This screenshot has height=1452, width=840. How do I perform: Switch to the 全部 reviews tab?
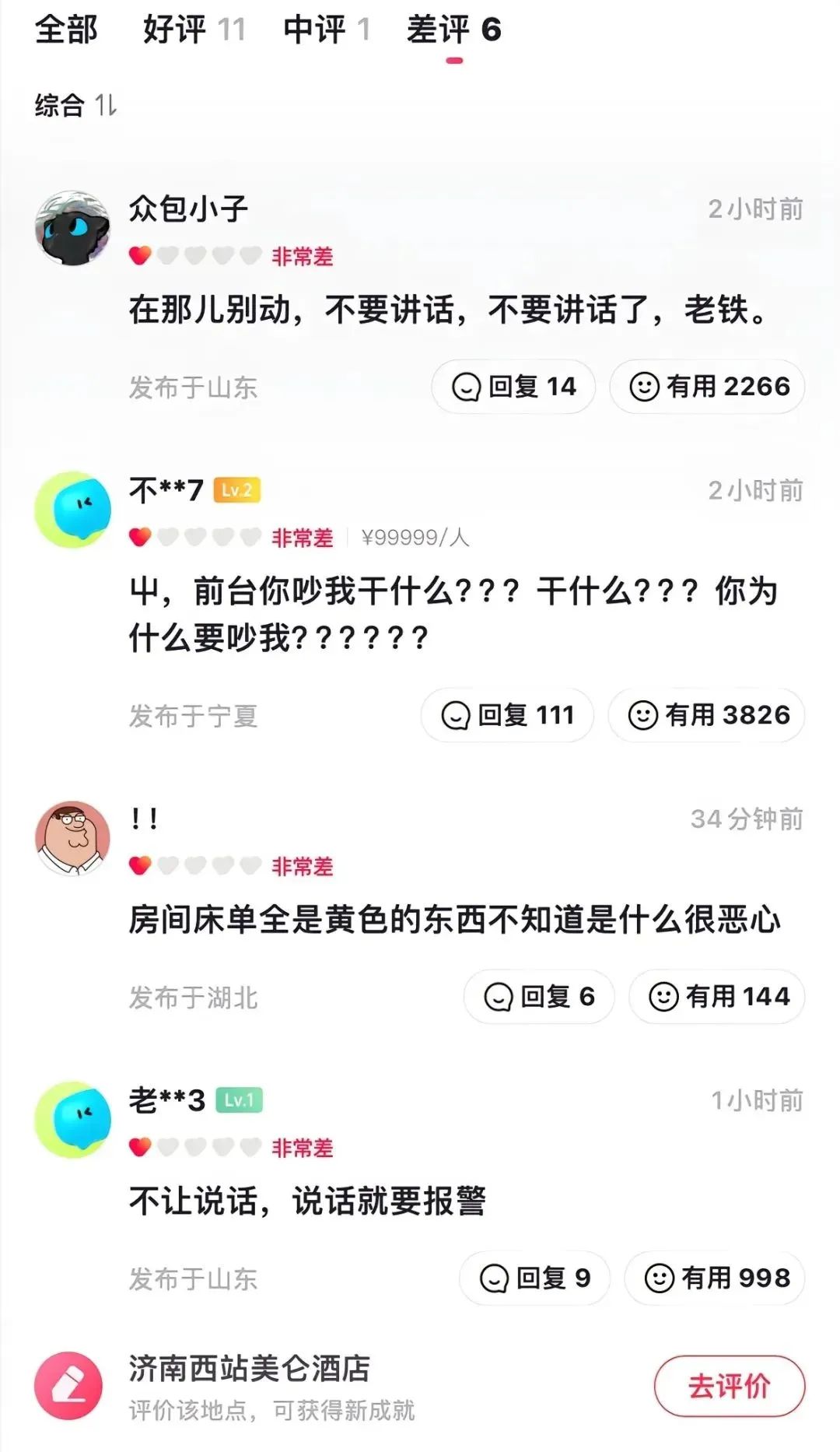(x=66, y=30)
